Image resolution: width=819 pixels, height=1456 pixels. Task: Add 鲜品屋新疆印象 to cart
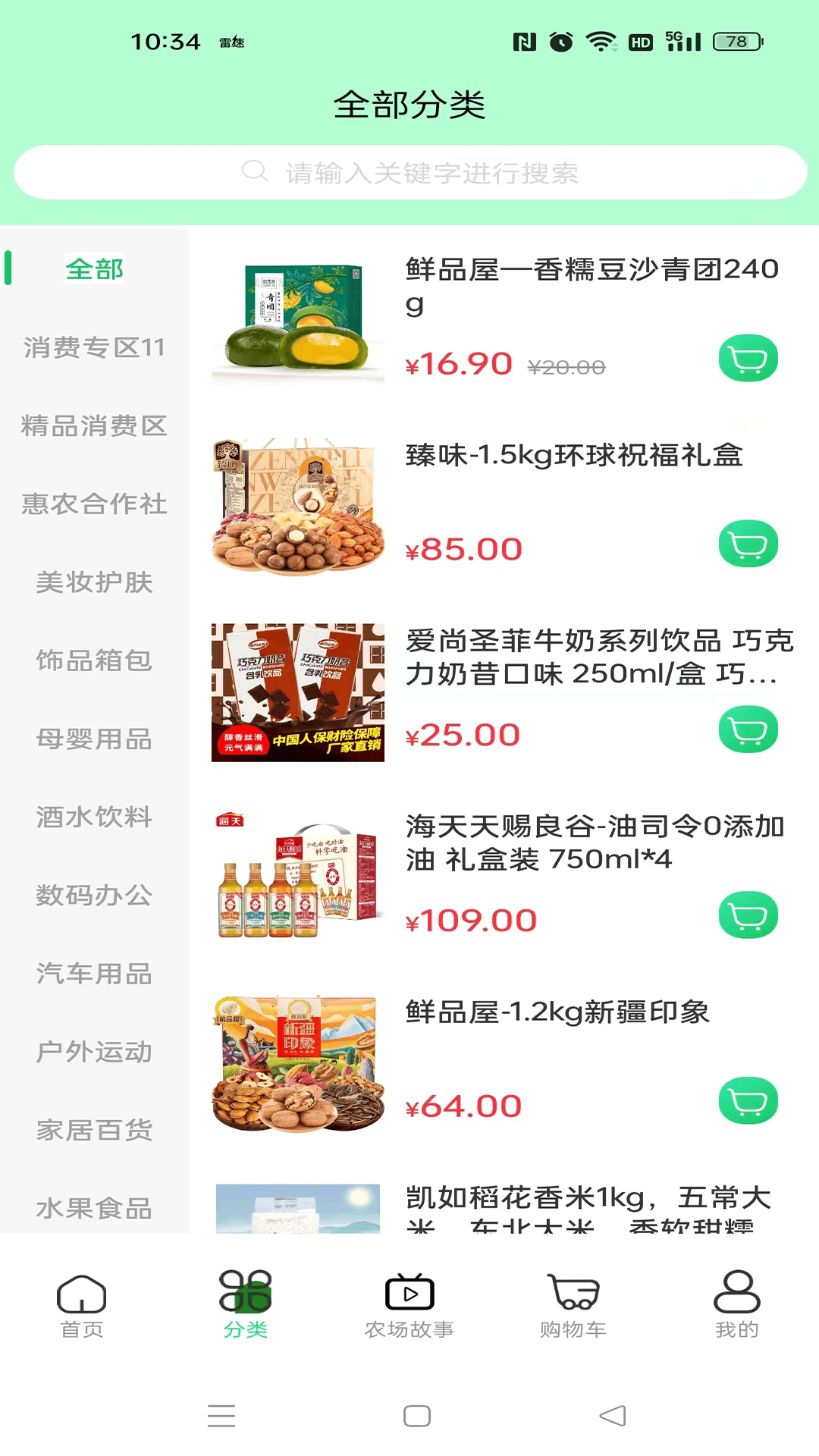click(x=748, y=1100)
